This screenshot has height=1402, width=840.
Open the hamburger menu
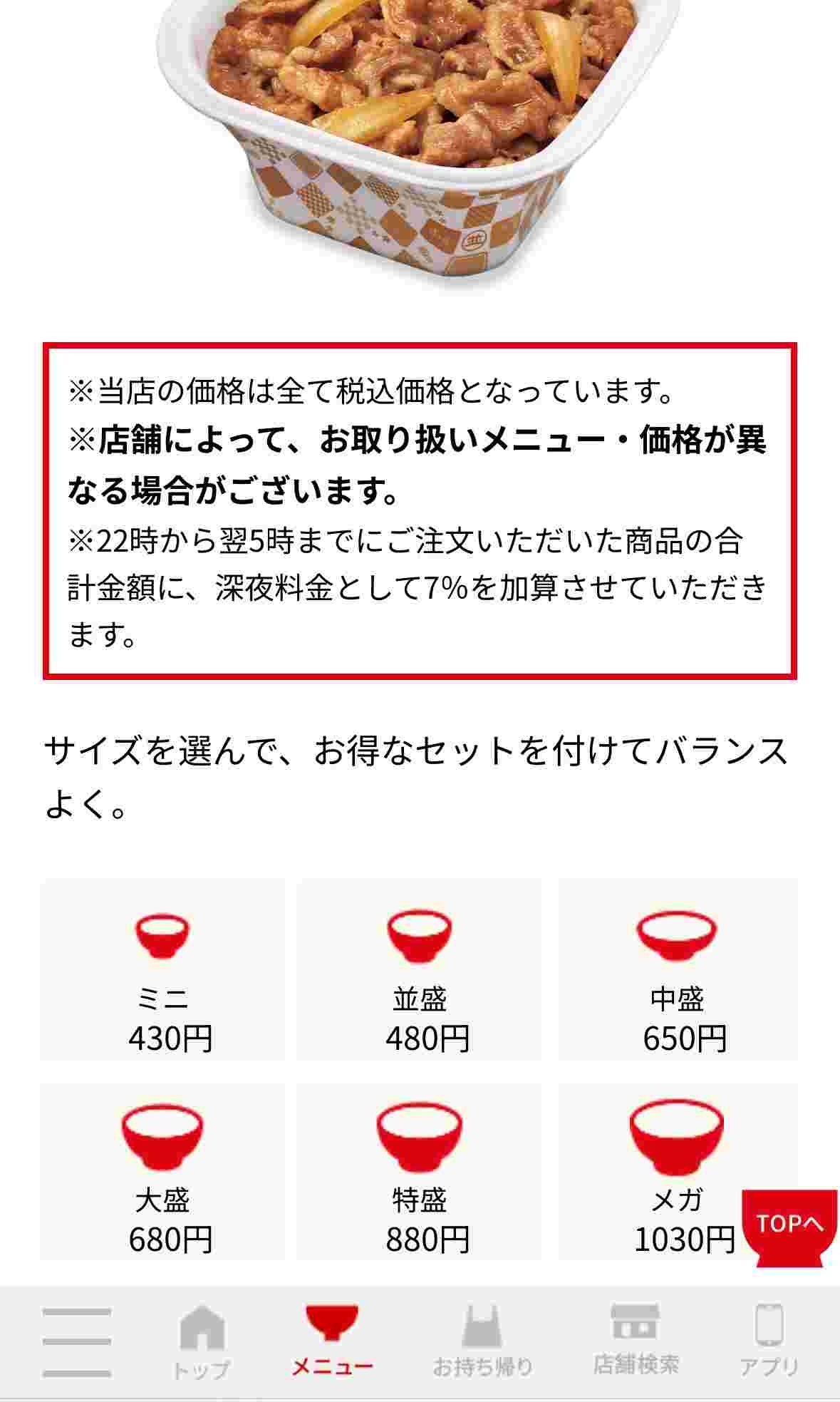point(76,1342)
